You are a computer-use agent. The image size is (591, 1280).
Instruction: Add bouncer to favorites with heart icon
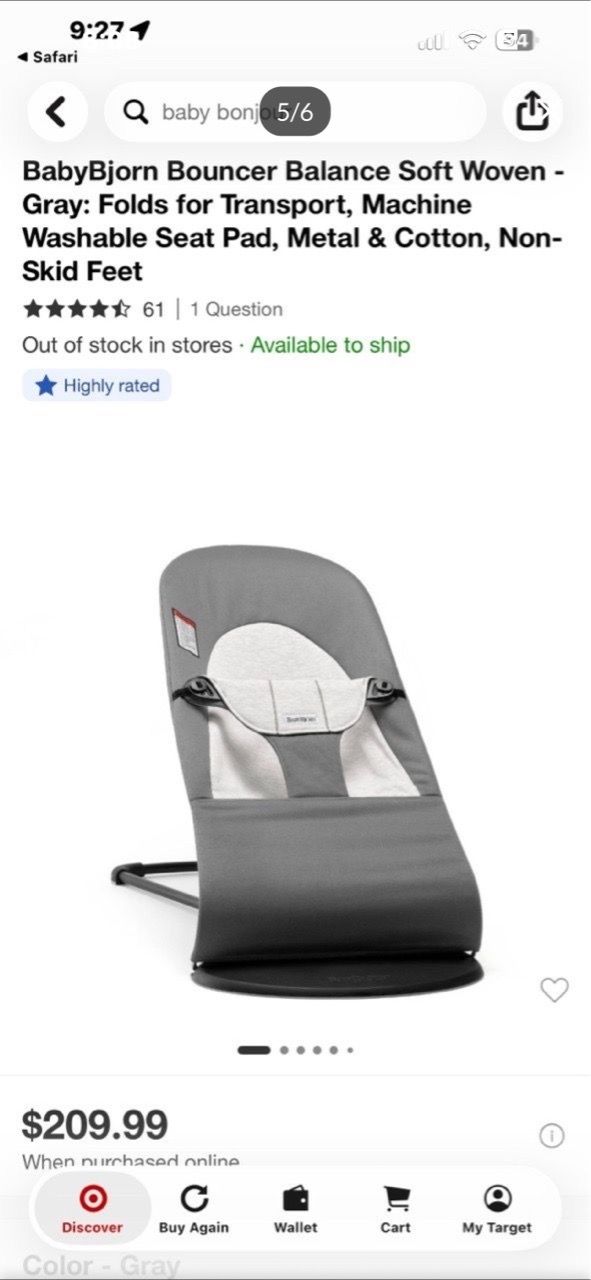(554, 990)
